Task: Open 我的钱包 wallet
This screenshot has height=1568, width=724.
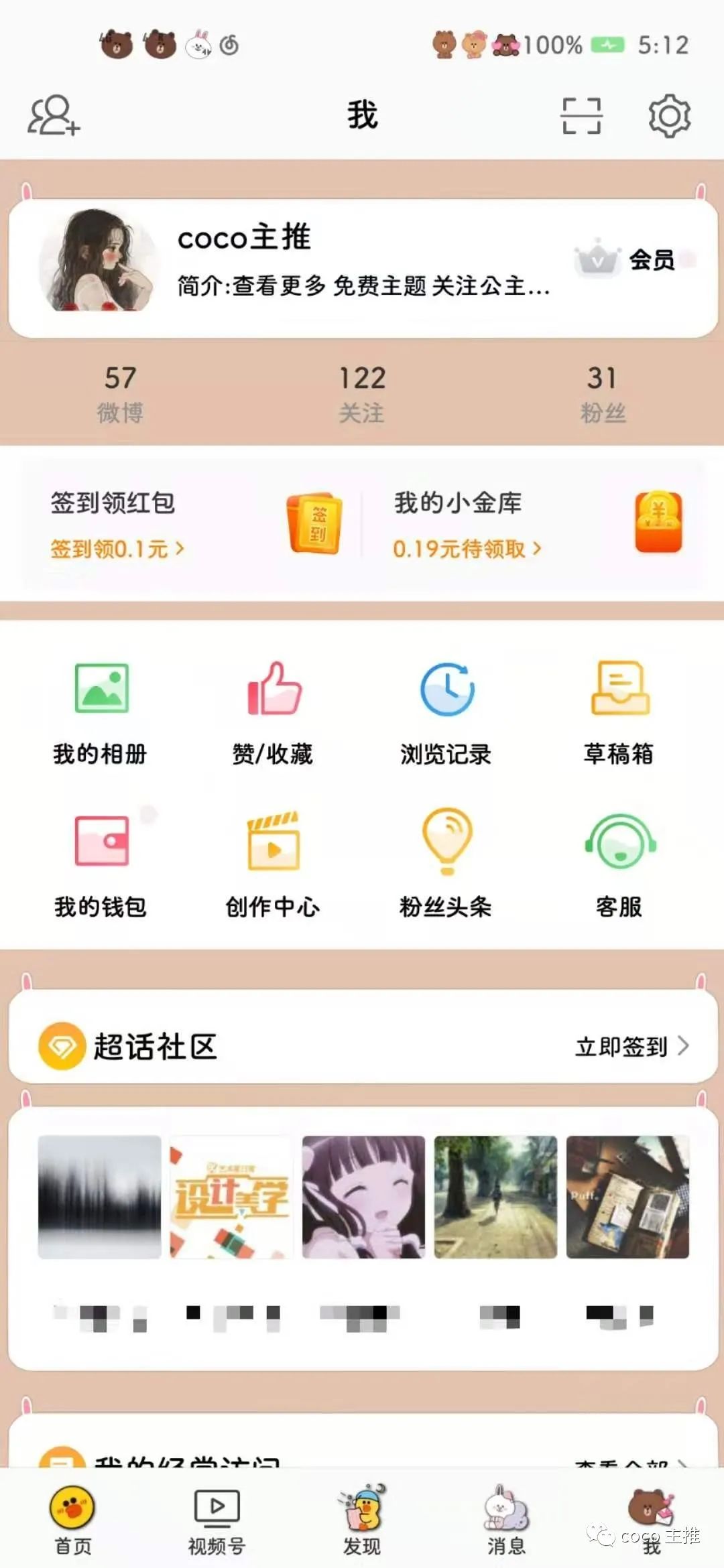Action: (x=101, y=864)
